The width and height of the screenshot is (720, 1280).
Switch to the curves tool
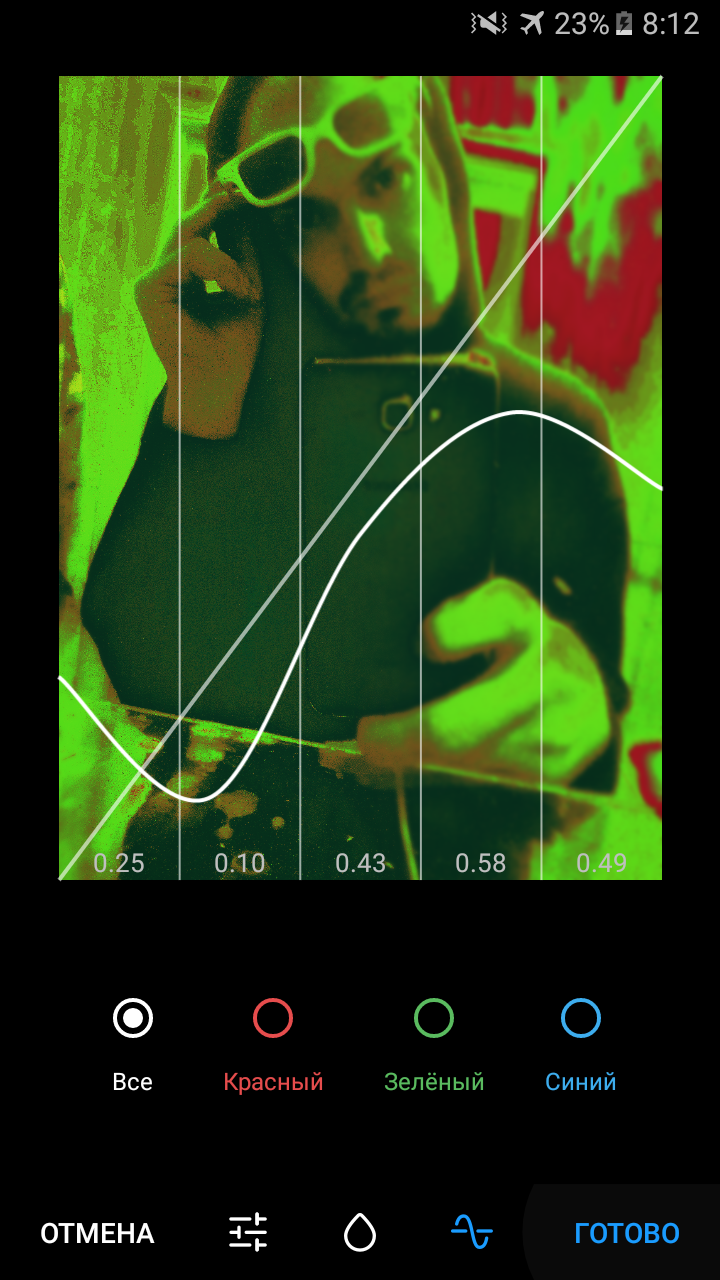tap(472, 1231)
